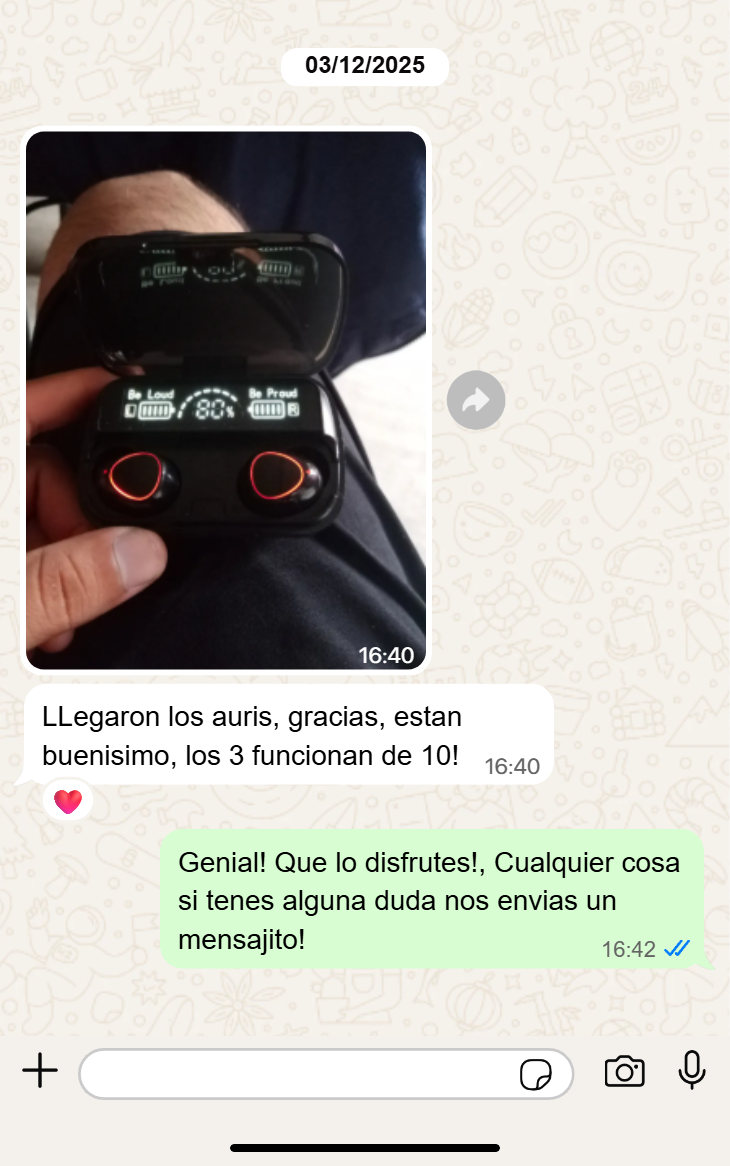
Task: Tap the heart reaction under the message
Action: point(68,801)
